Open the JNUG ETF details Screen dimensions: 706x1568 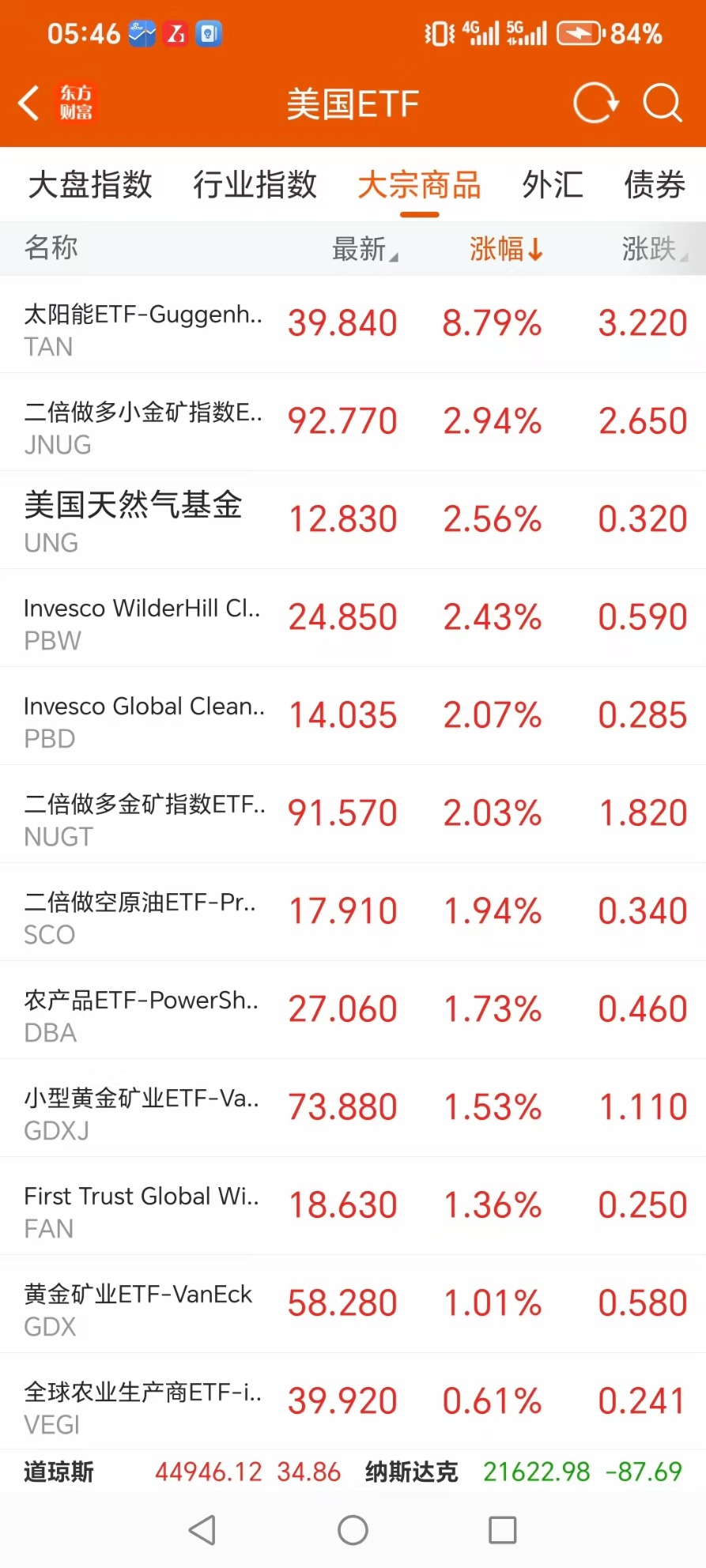point(353,422)
